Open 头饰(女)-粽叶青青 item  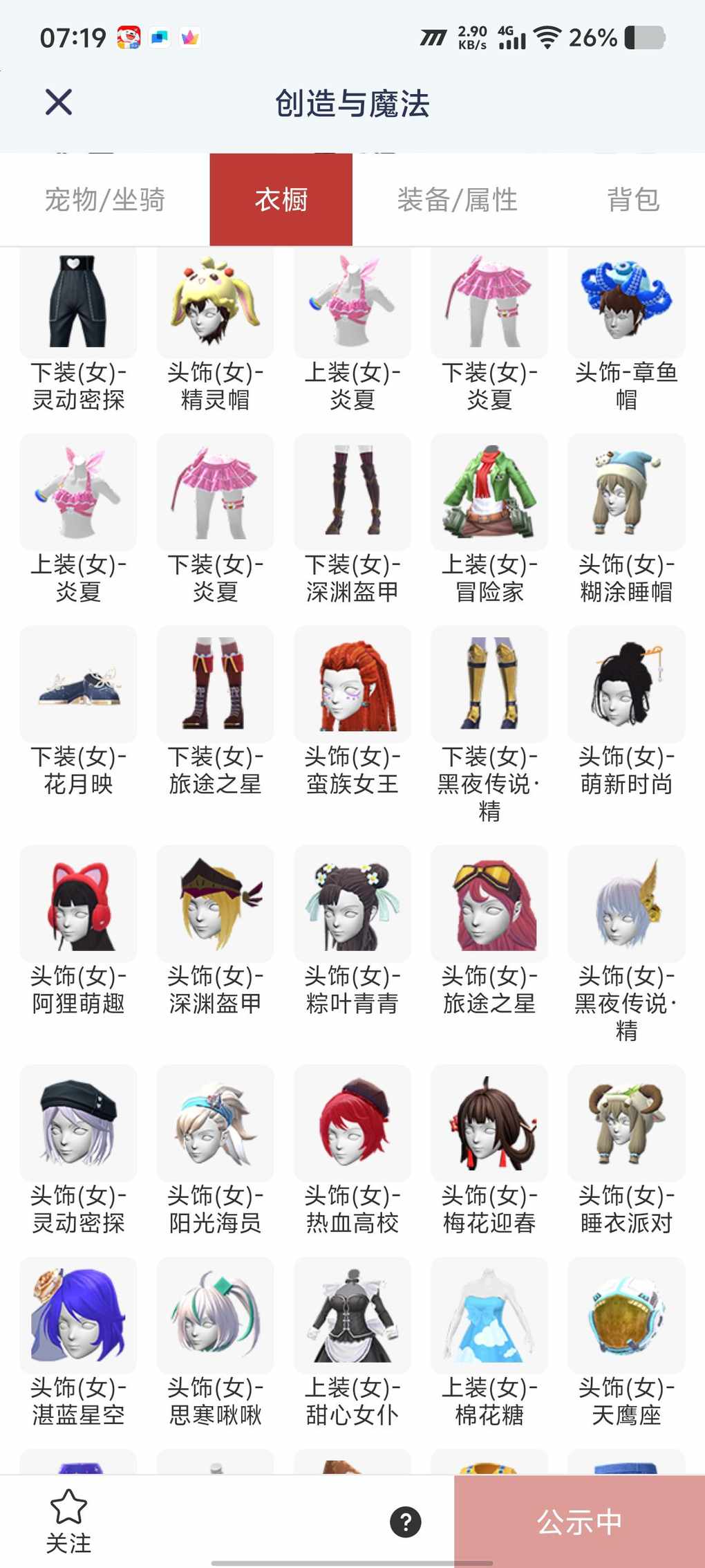352,904
